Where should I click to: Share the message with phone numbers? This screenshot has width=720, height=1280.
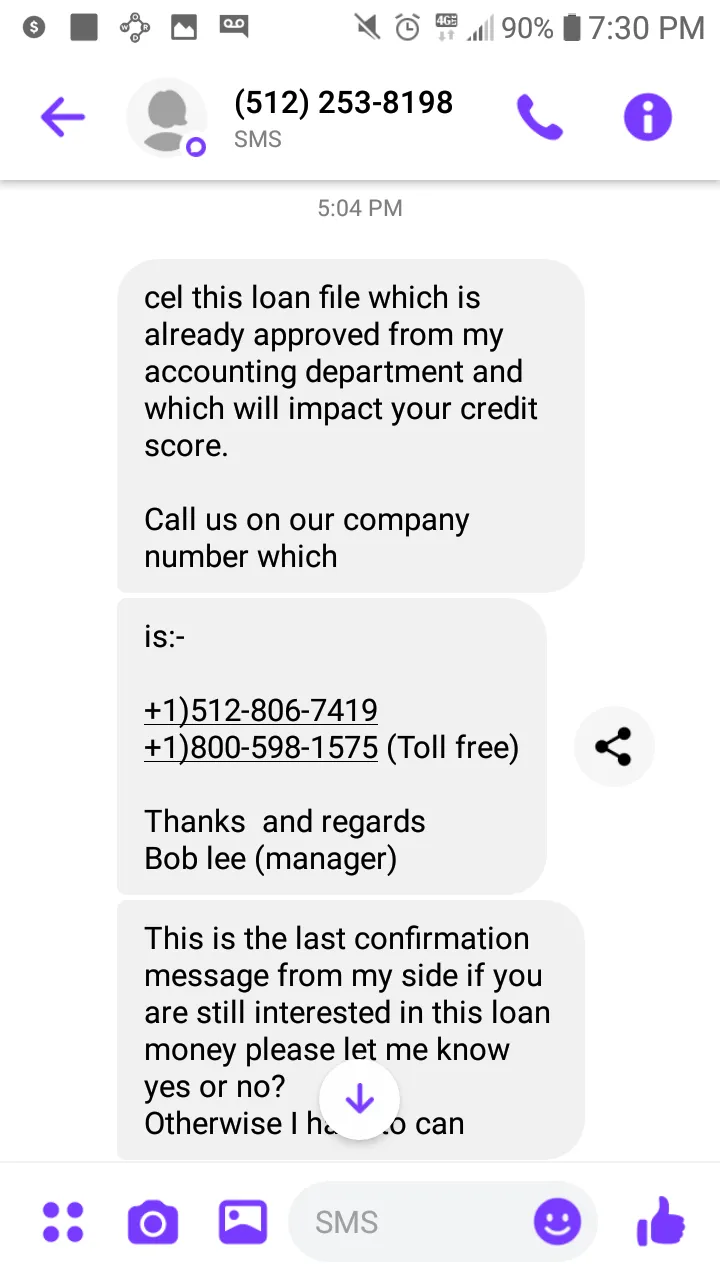point(614,746)
